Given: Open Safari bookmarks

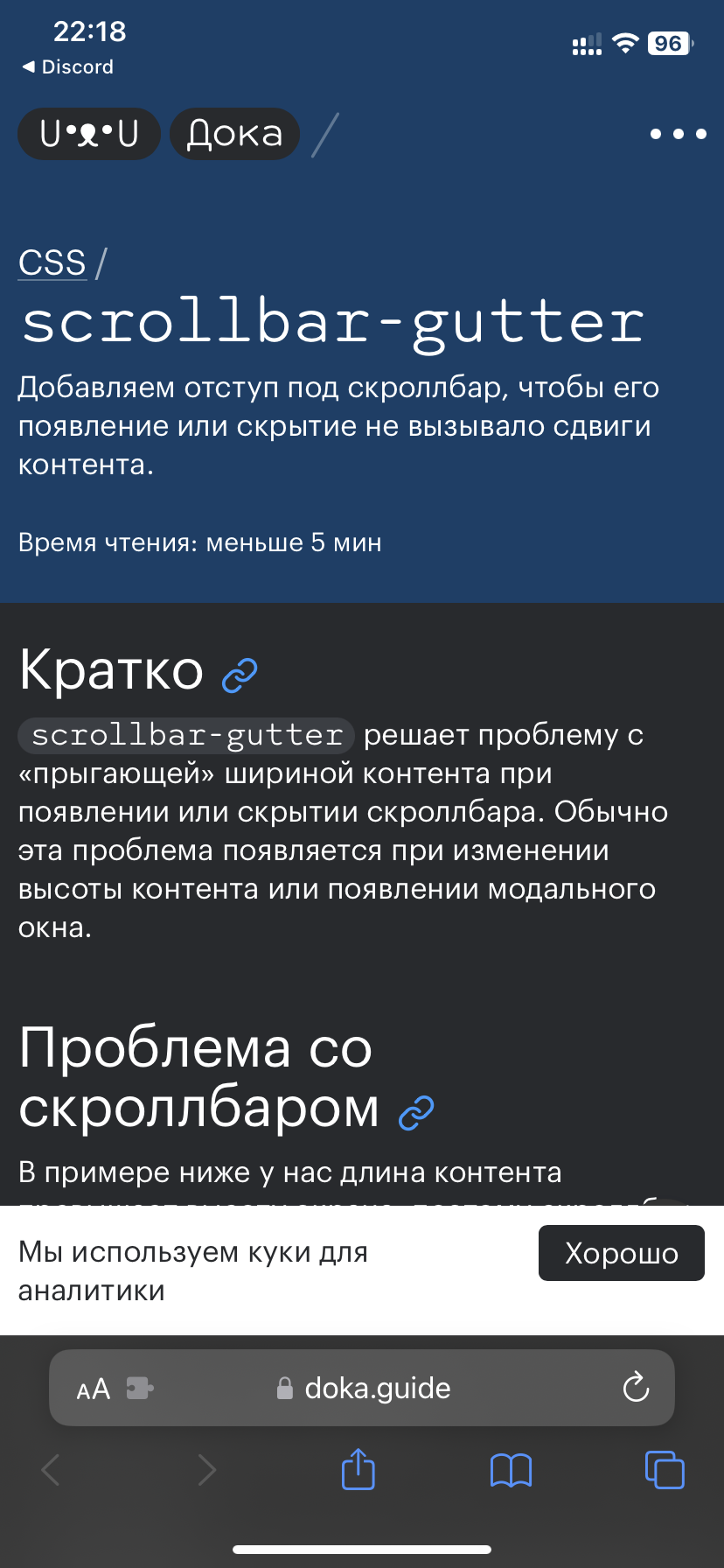Looking at the screenshot, I should (x=511, y=1470).
